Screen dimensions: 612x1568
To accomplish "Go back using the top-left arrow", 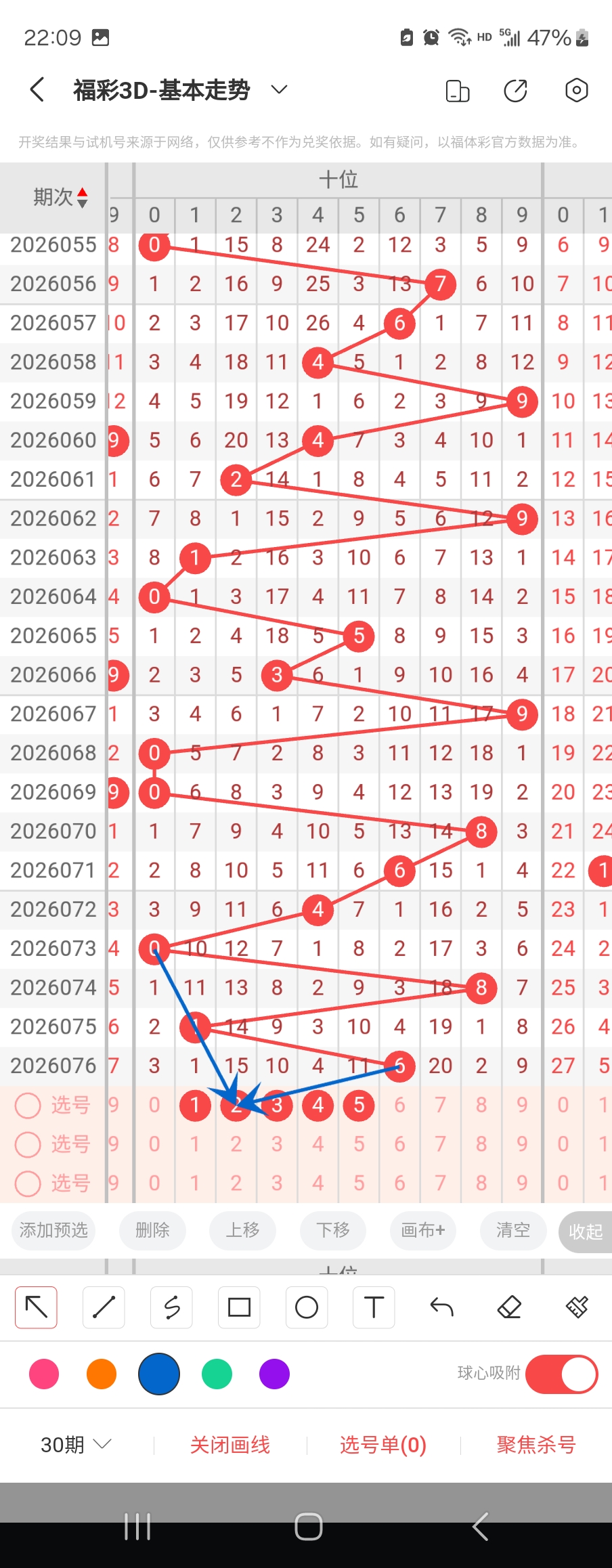I will pyautogui.click(x=38, y=89).
